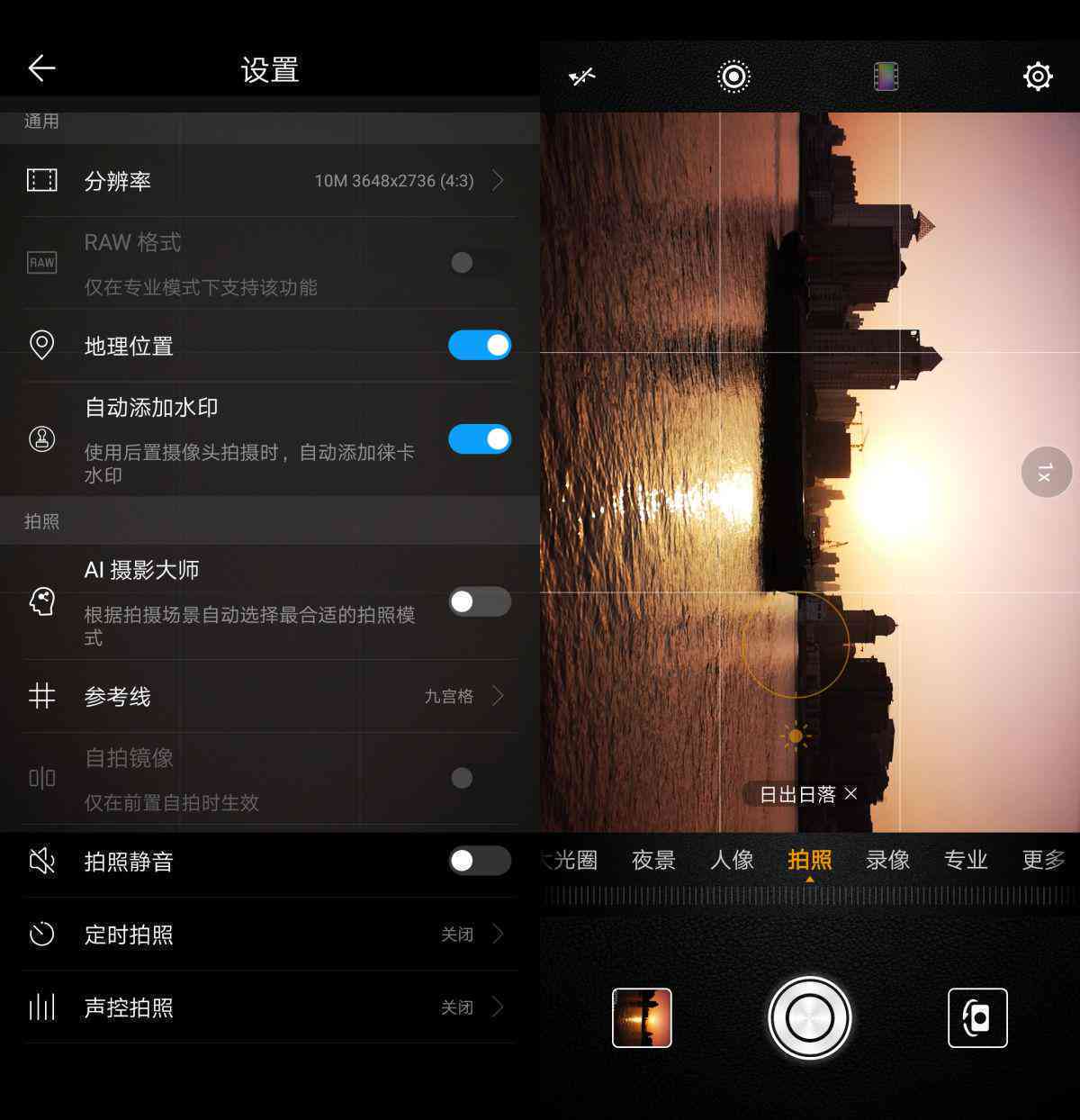The height and width of the screenshot is (1120, 1080).
Task: Go back from the 设置 screen
Action: pos(41,68)
